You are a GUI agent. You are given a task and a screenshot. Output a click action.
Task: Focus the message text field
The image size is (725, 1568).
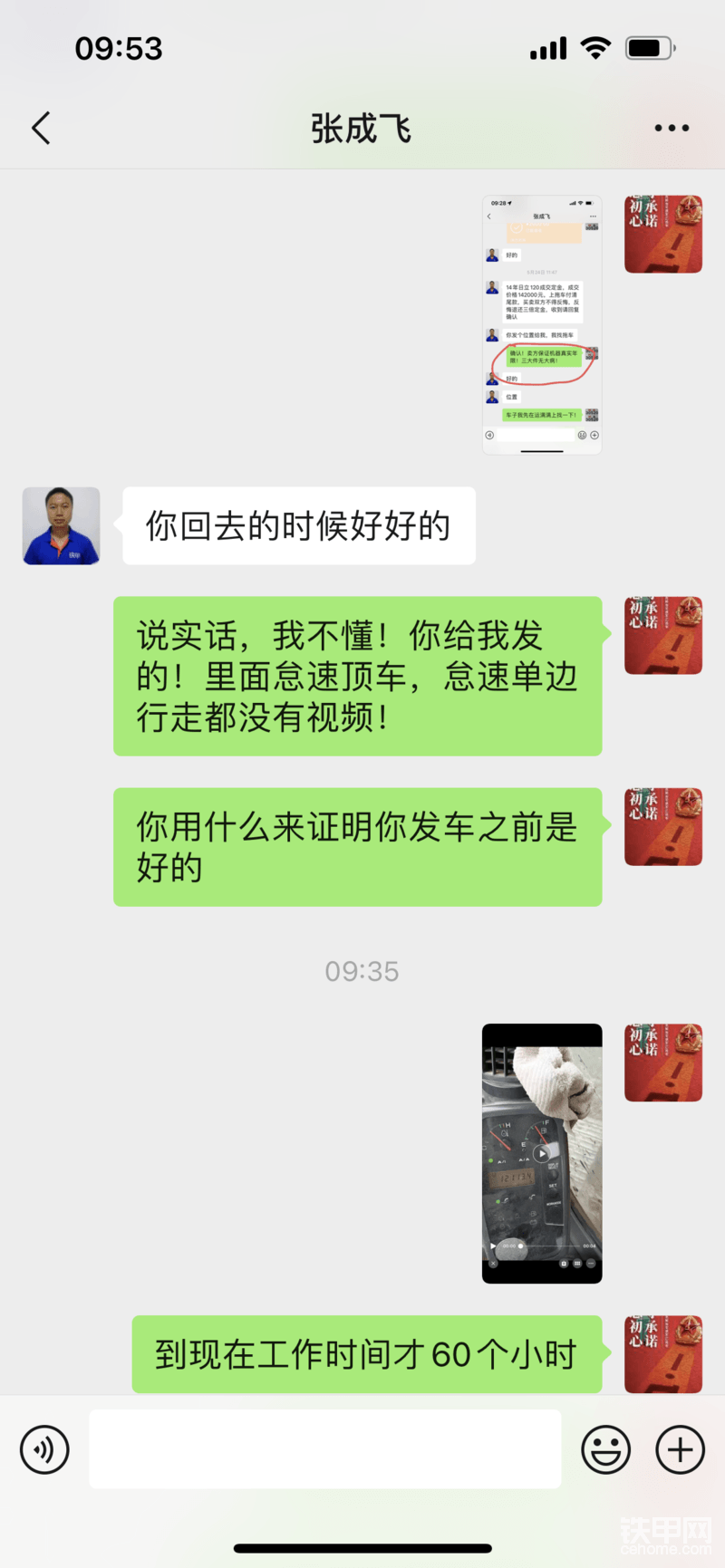click(x=324, y=1449)
